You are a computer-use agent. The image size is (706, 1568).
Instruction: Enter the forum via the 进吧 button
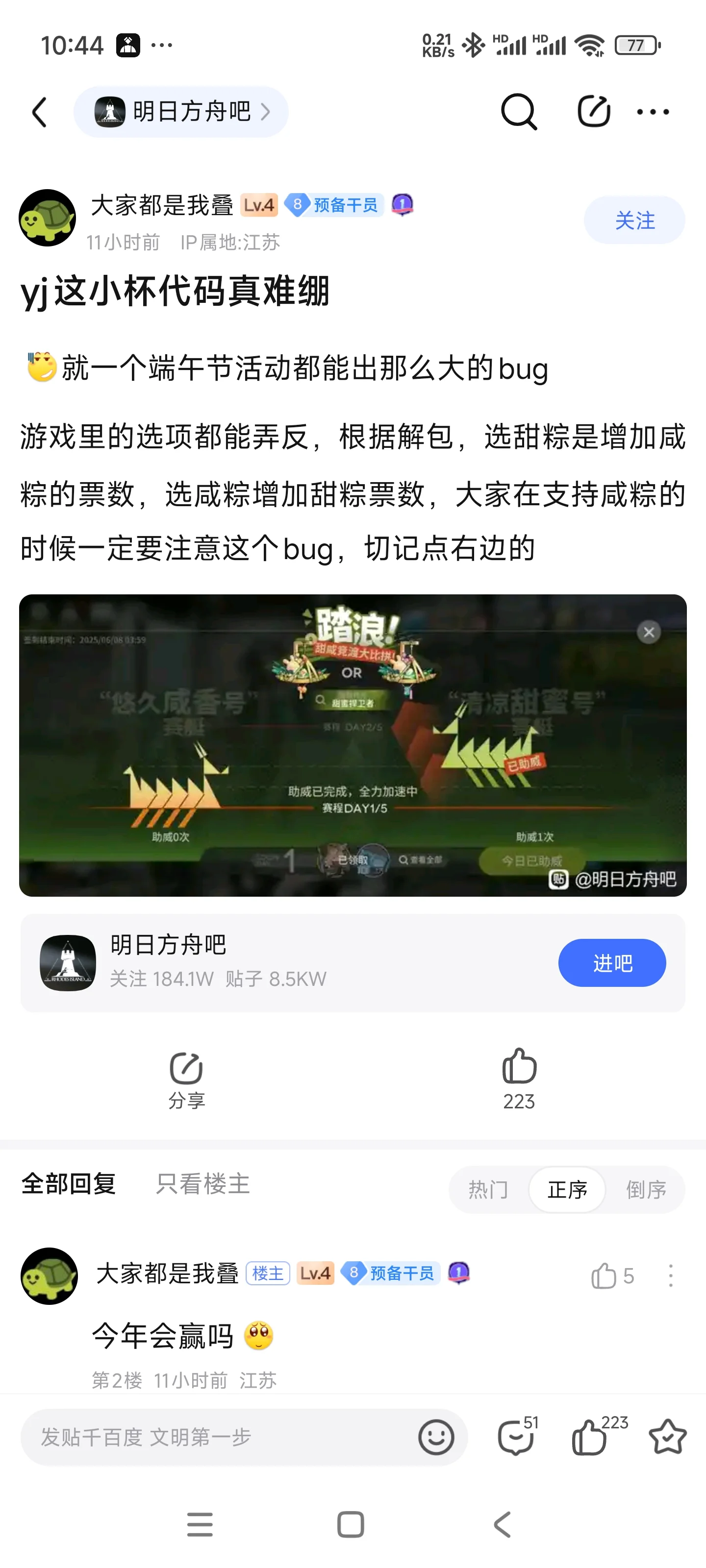pos(611,963)
